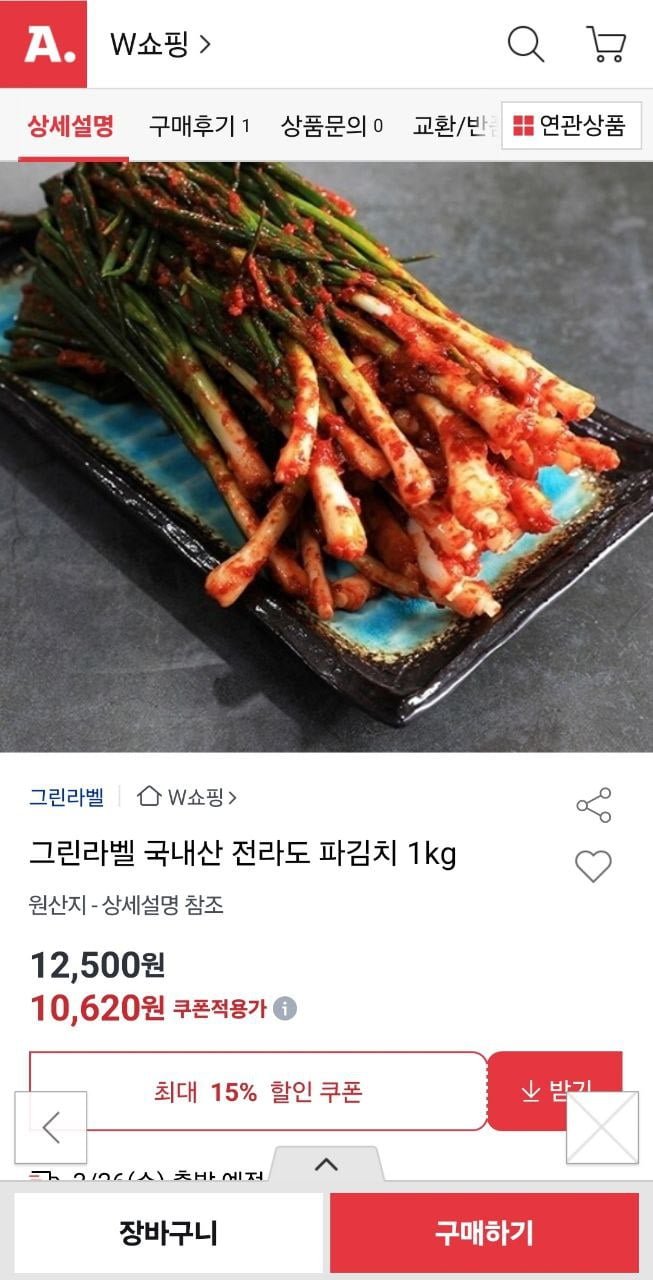
Task: Download the 15% discount coupon with 받기
Action: click(x=555, y=1090)
